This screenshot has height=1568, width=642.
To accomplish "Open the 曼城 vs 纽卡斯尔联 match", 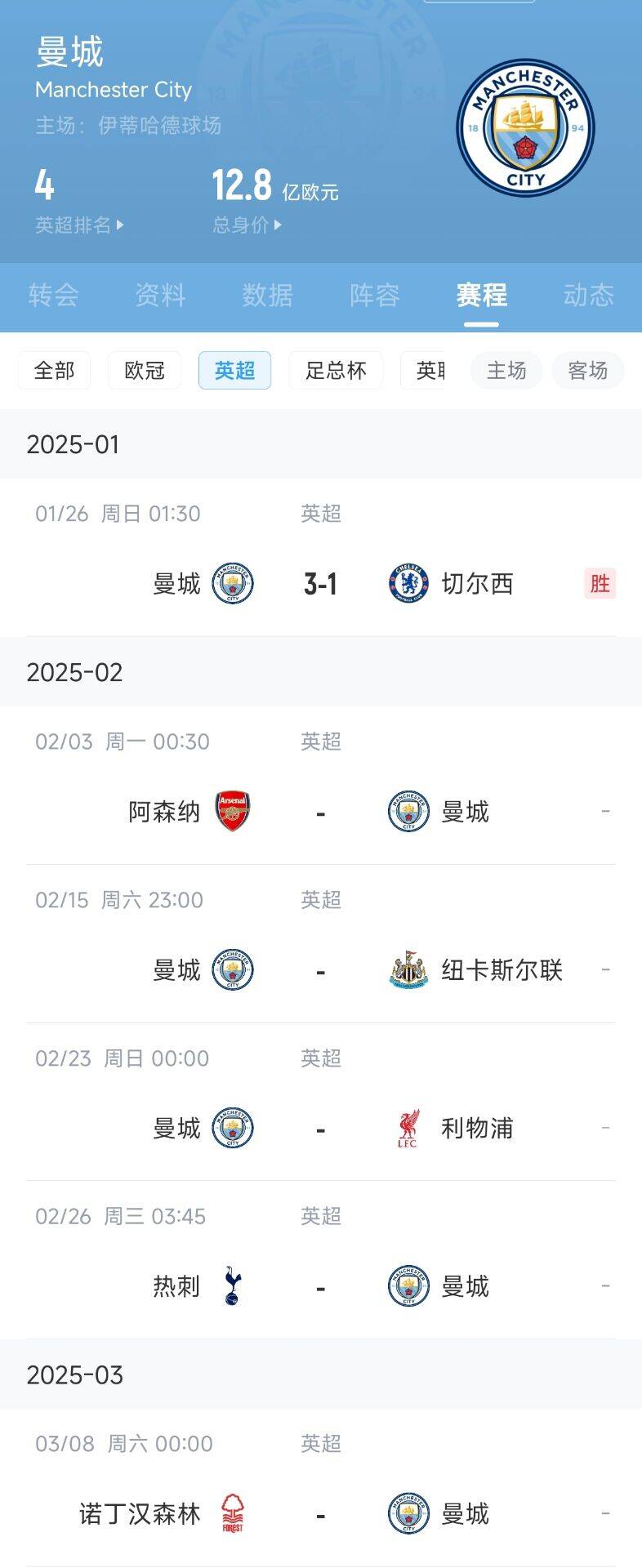I will click(x=320, y=970).
